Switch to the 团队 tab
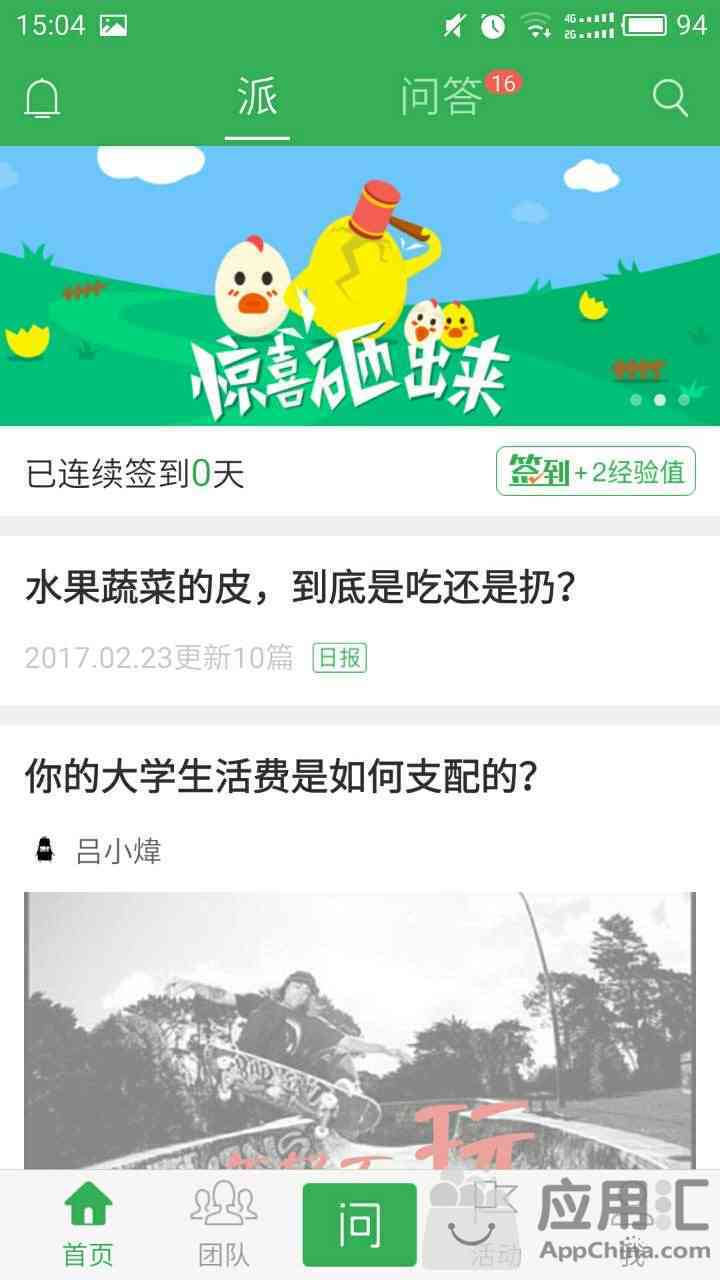Viewport: 720px width, 1280px height. click(x=224, y=1224)
